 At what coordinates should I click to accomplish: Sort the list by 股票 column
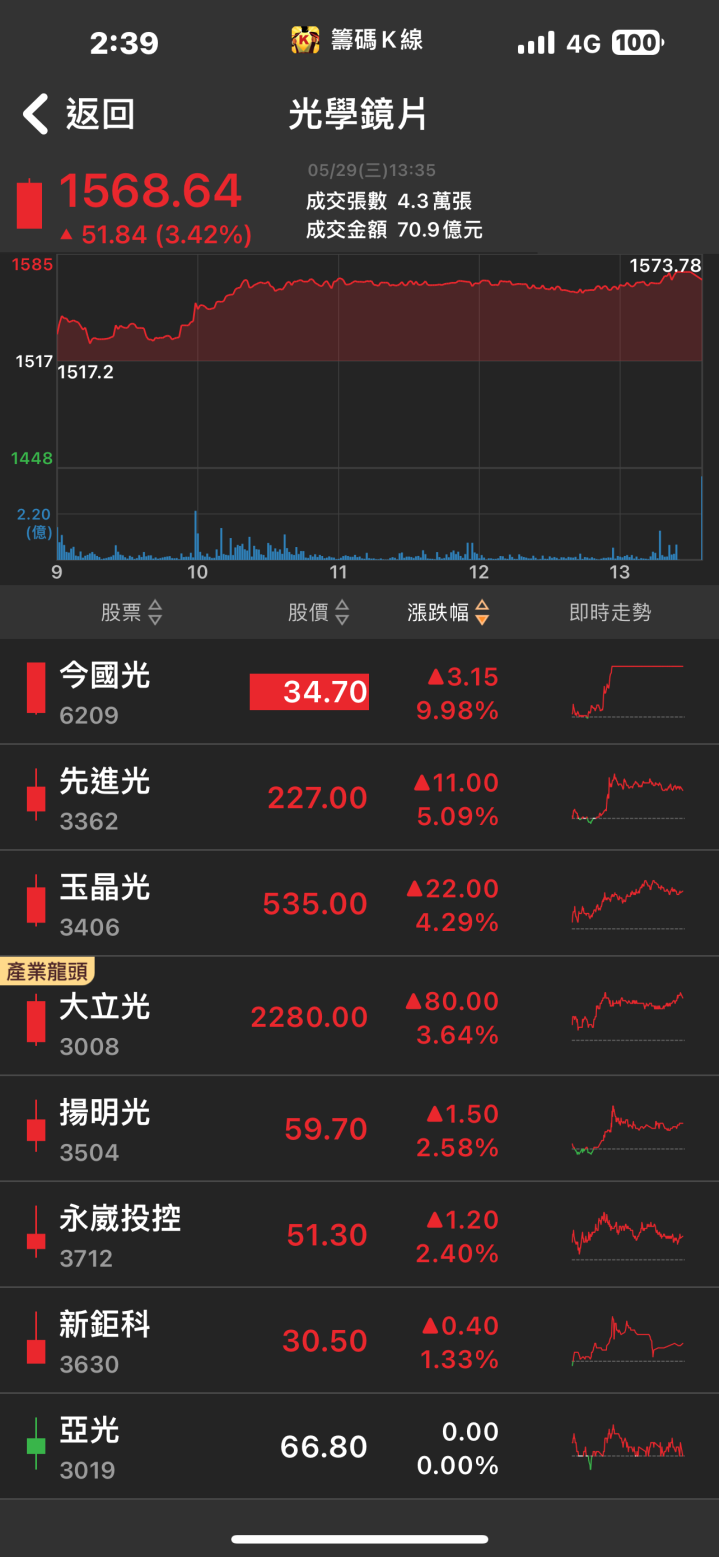131,613
